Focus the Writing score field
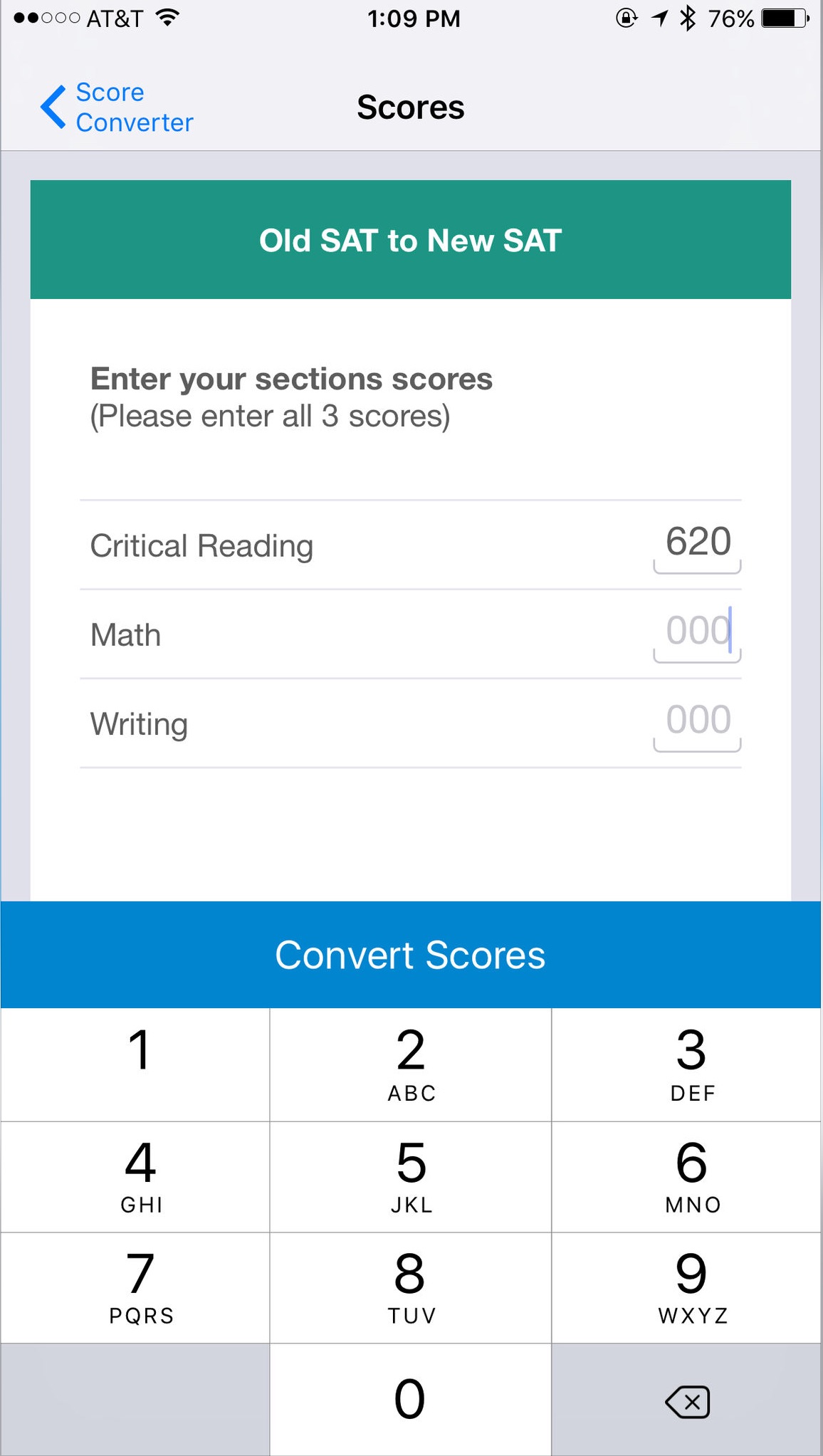 (697, 721)
